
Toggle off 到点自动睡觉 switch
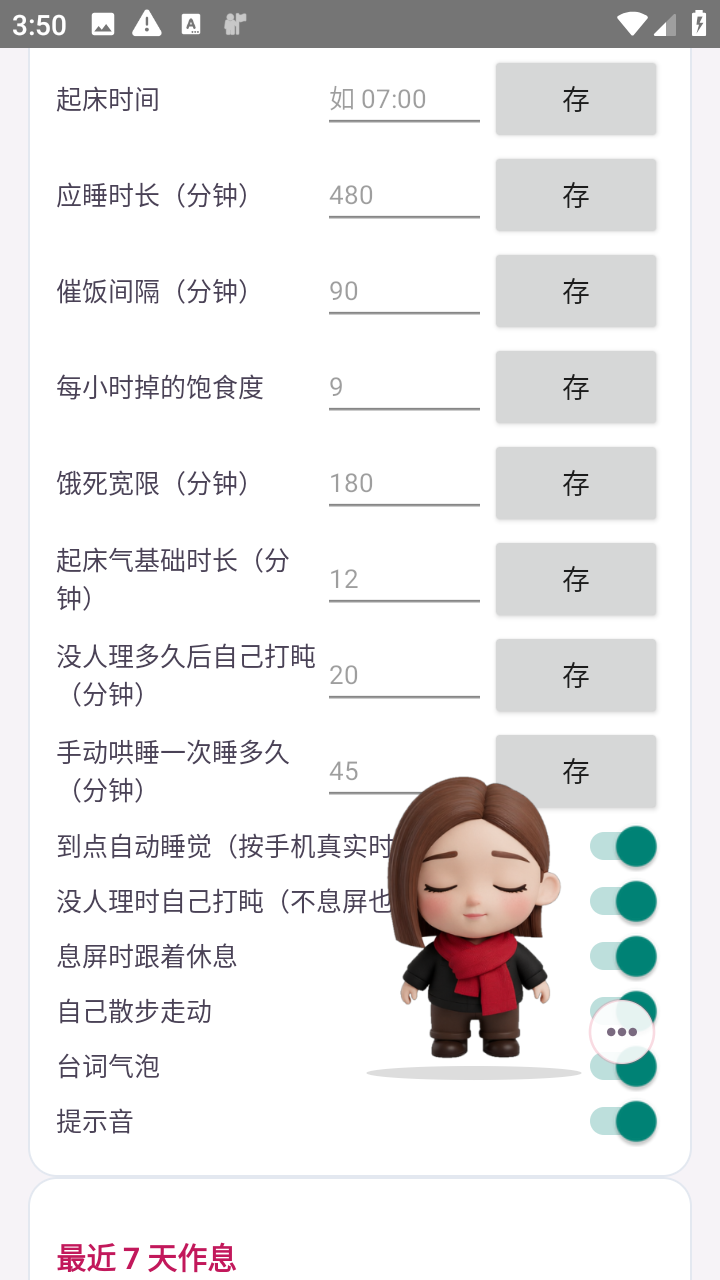pos(623,846)
